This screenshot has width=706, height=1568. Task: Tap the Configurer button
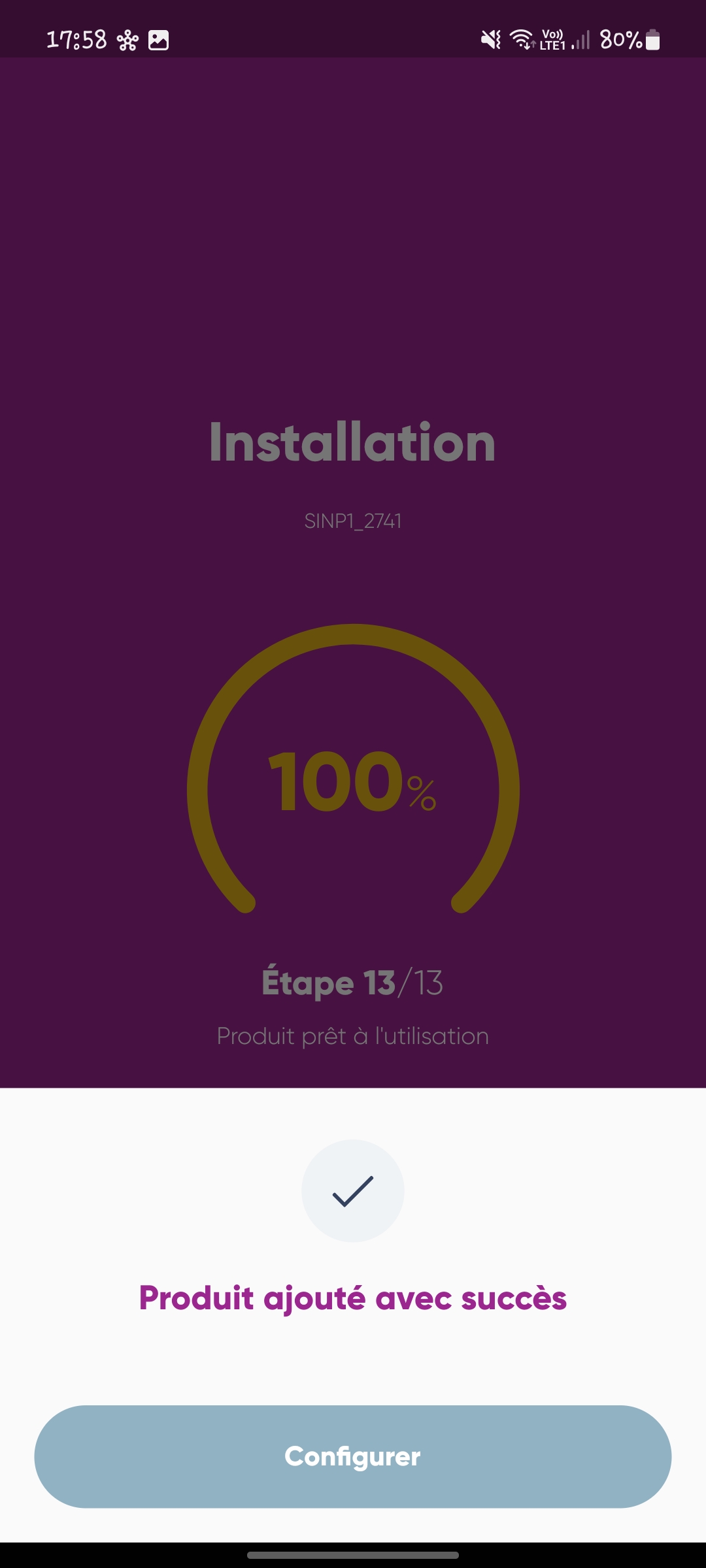(x=353, y=1456)
